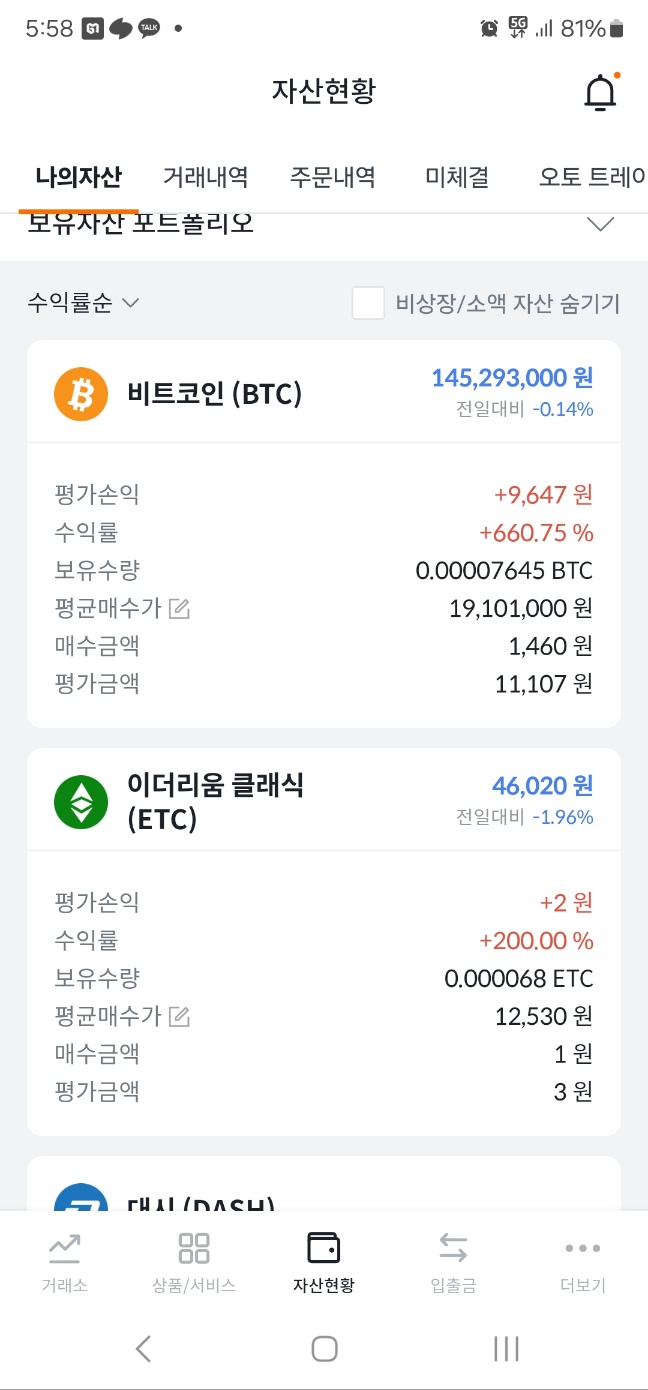Select the 나의자산 tab
The image size is (648, 1390).
78,178
